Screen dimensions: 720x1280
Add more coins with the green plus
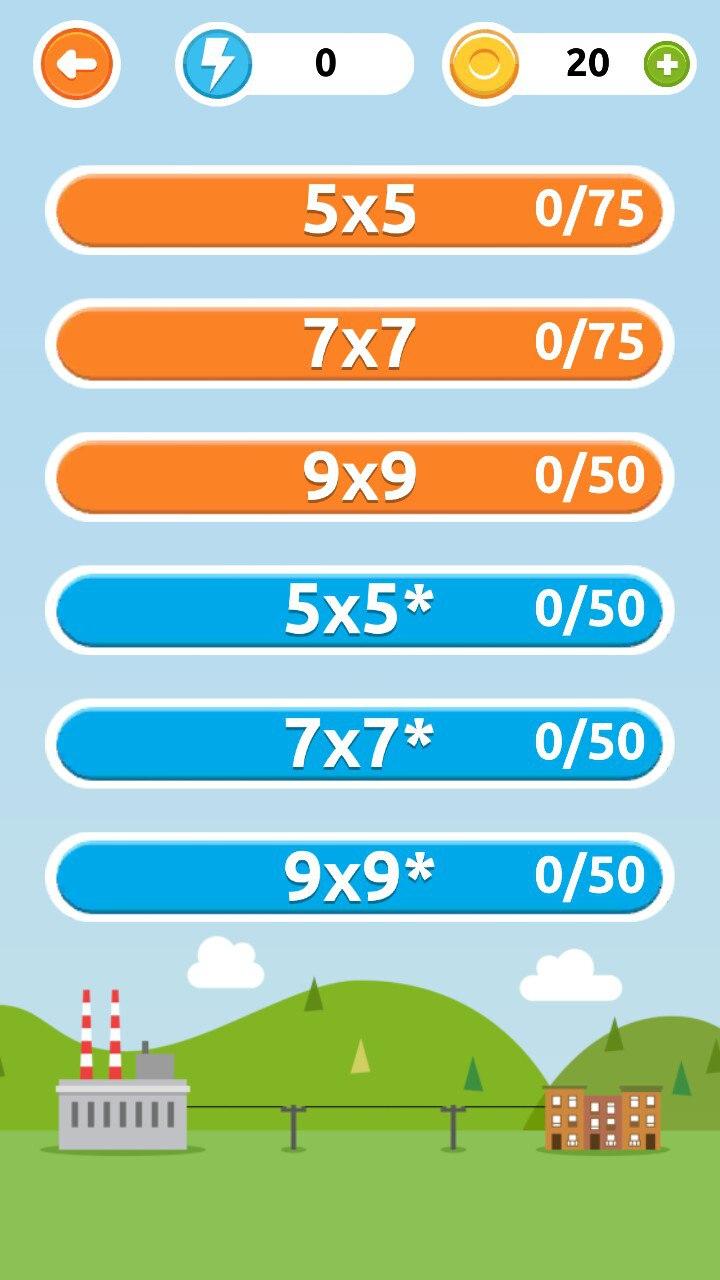point(667,65)
